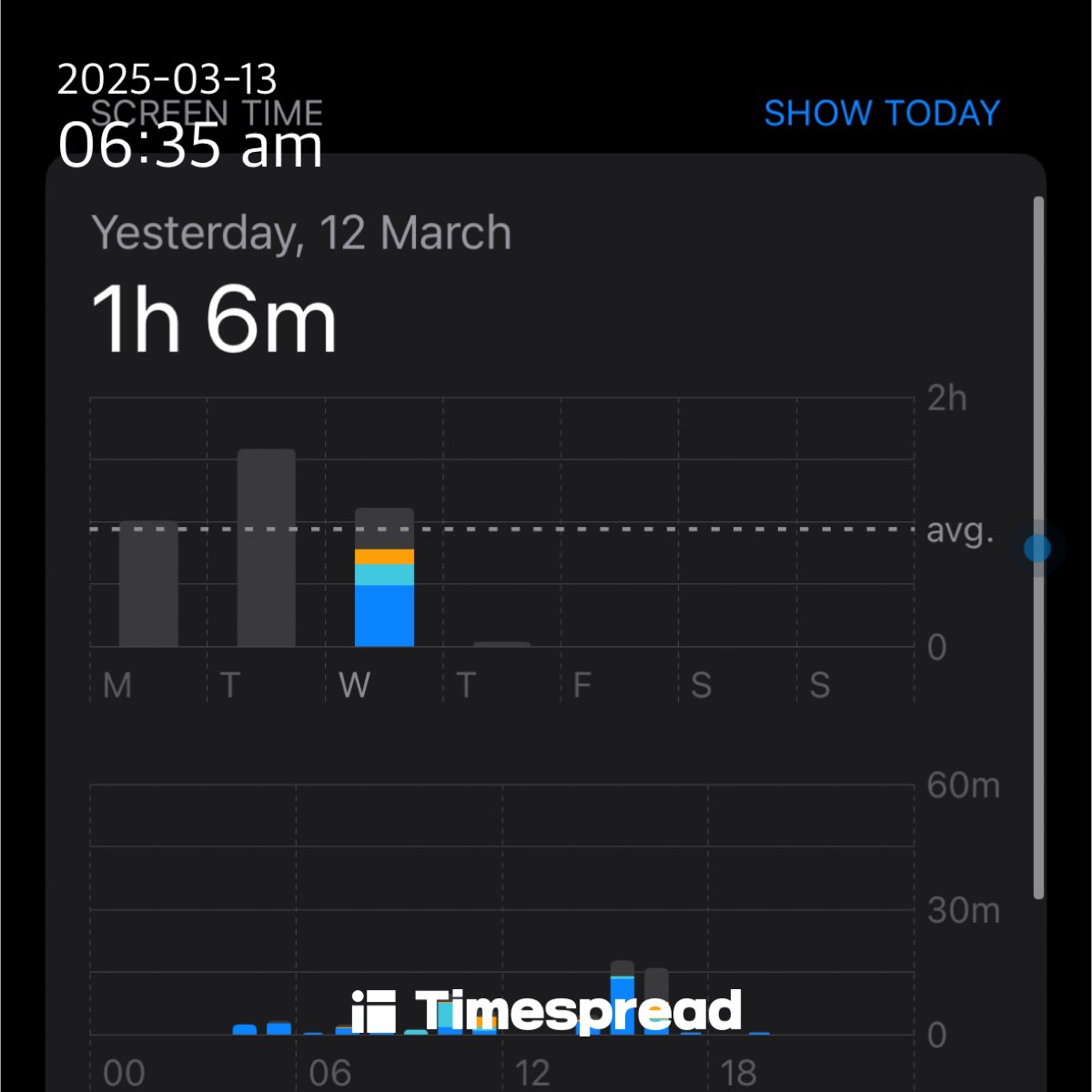Select Monday's bar in weekly chart

[148, 584]
